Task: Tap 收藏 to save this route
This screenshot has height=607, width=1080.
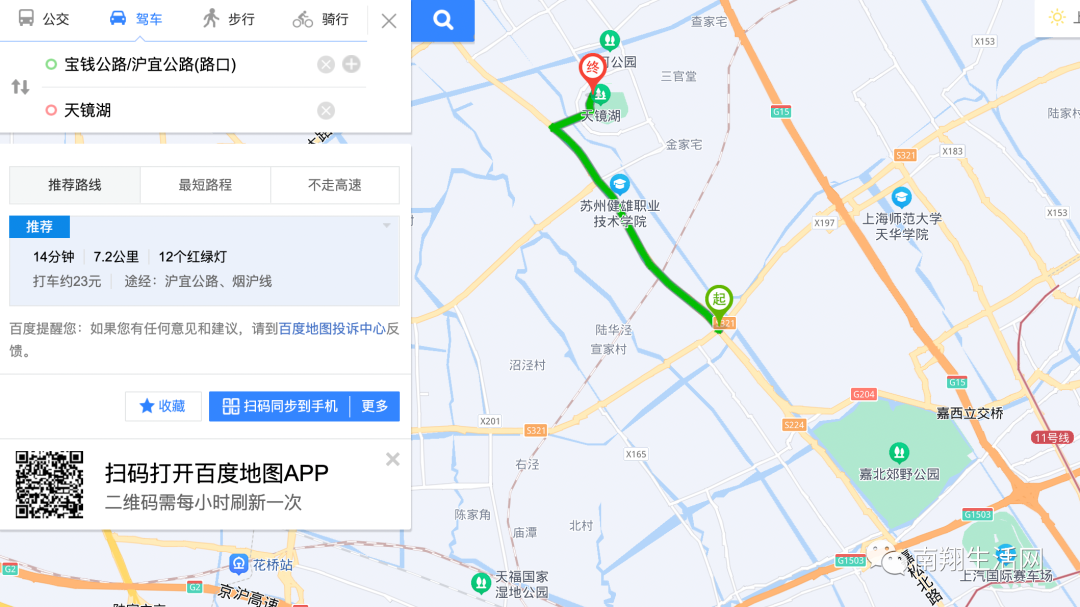Action: coord(162,406)
